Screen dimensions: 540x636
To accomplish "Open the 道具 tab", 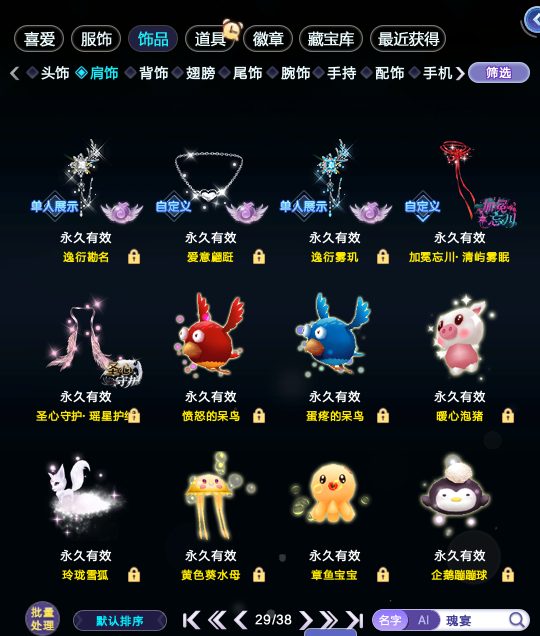I will click(210, 39).
